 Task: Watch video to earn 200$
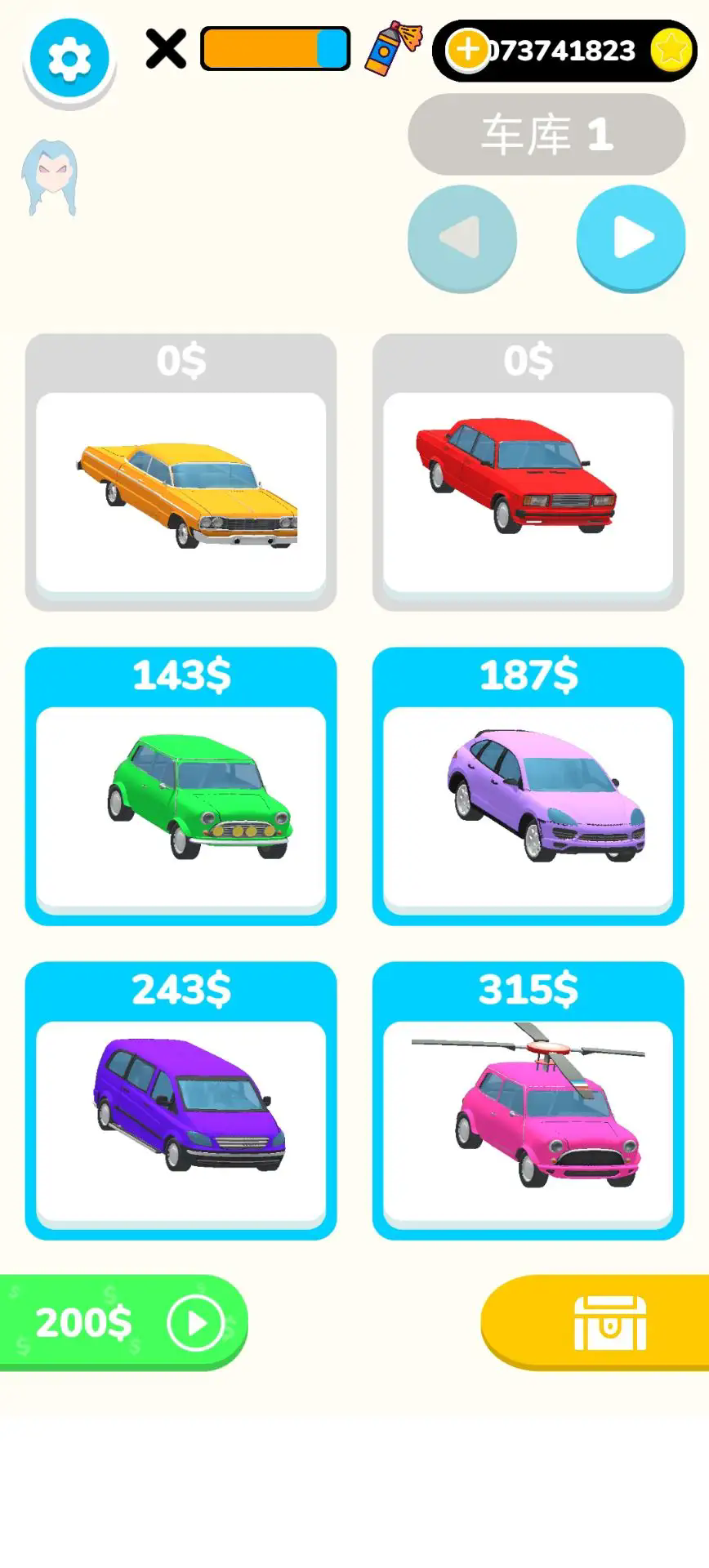[x=123, y=1321]
